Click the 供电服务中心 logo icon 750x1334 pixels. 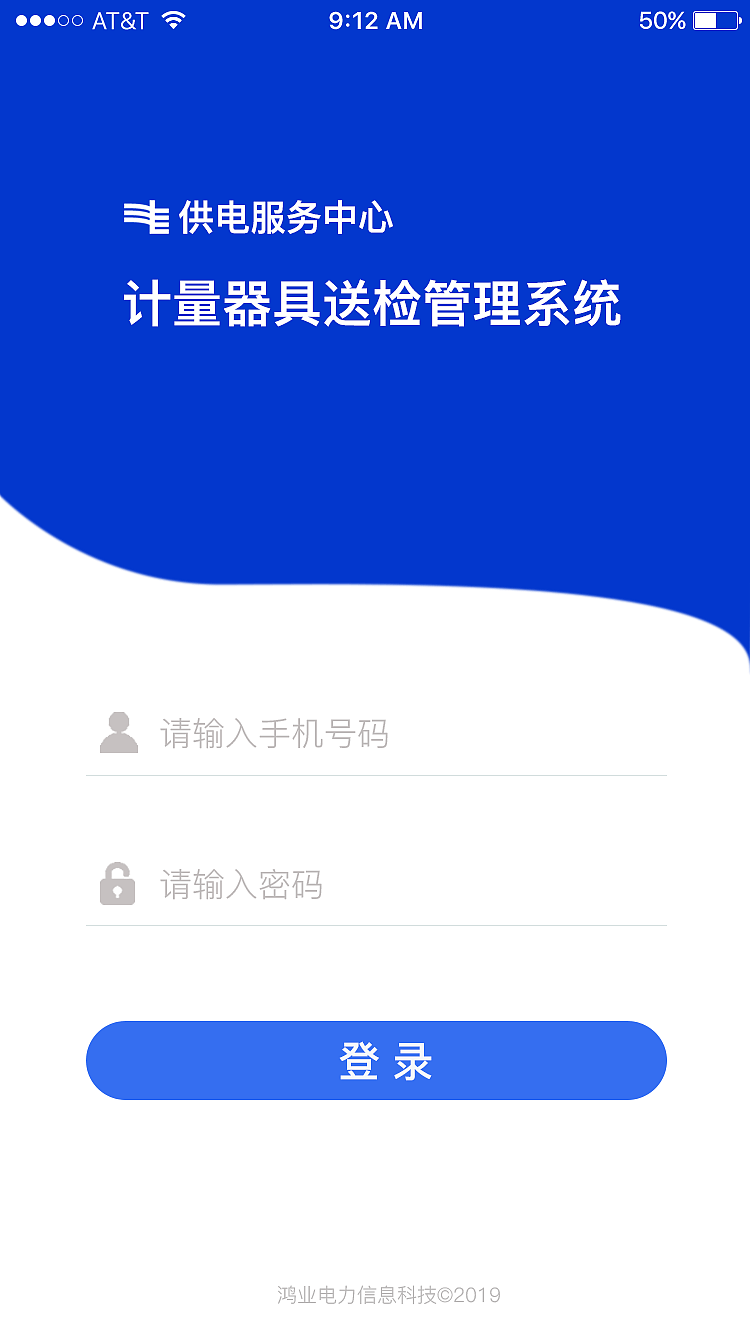[144, 216]
